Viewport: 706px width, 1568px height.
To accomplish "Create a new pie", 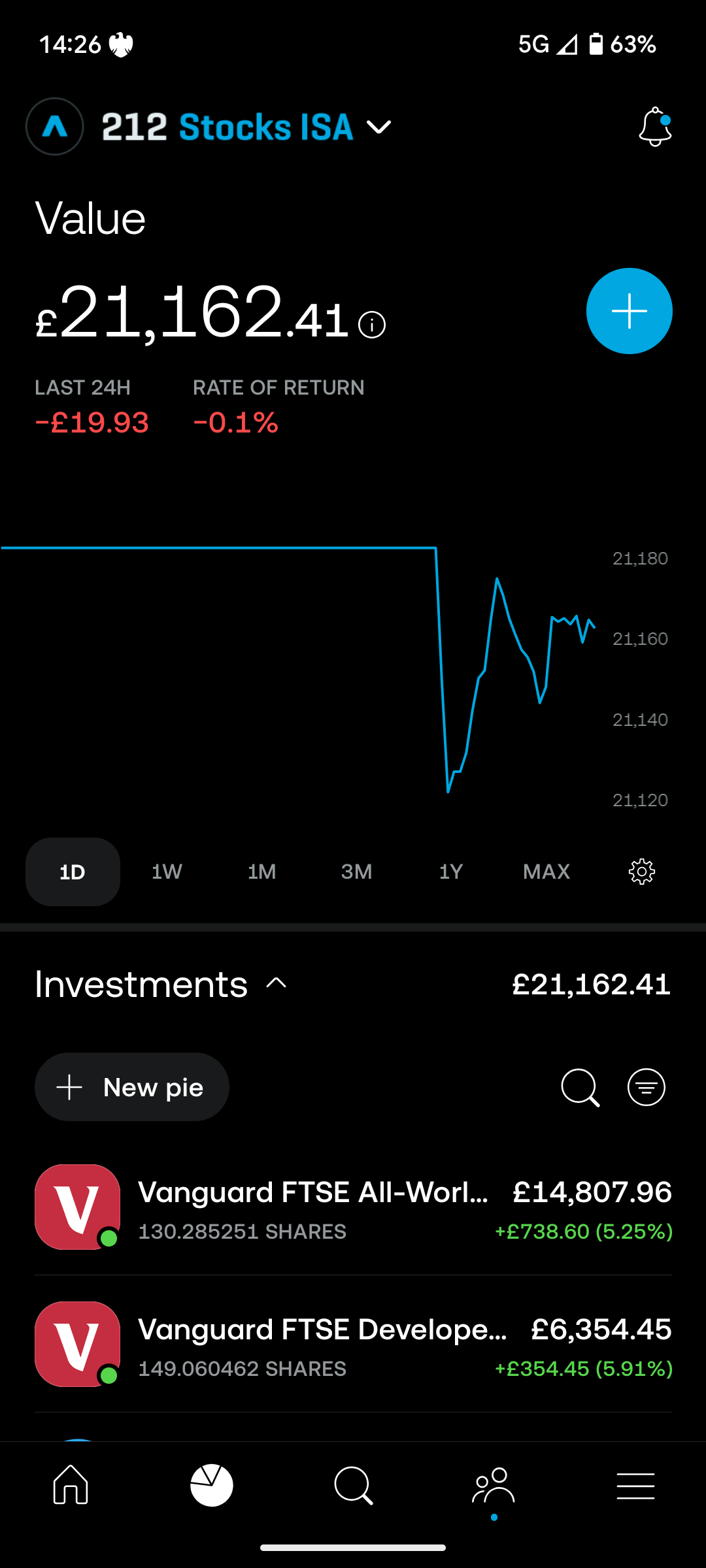I will (132, 1087).
